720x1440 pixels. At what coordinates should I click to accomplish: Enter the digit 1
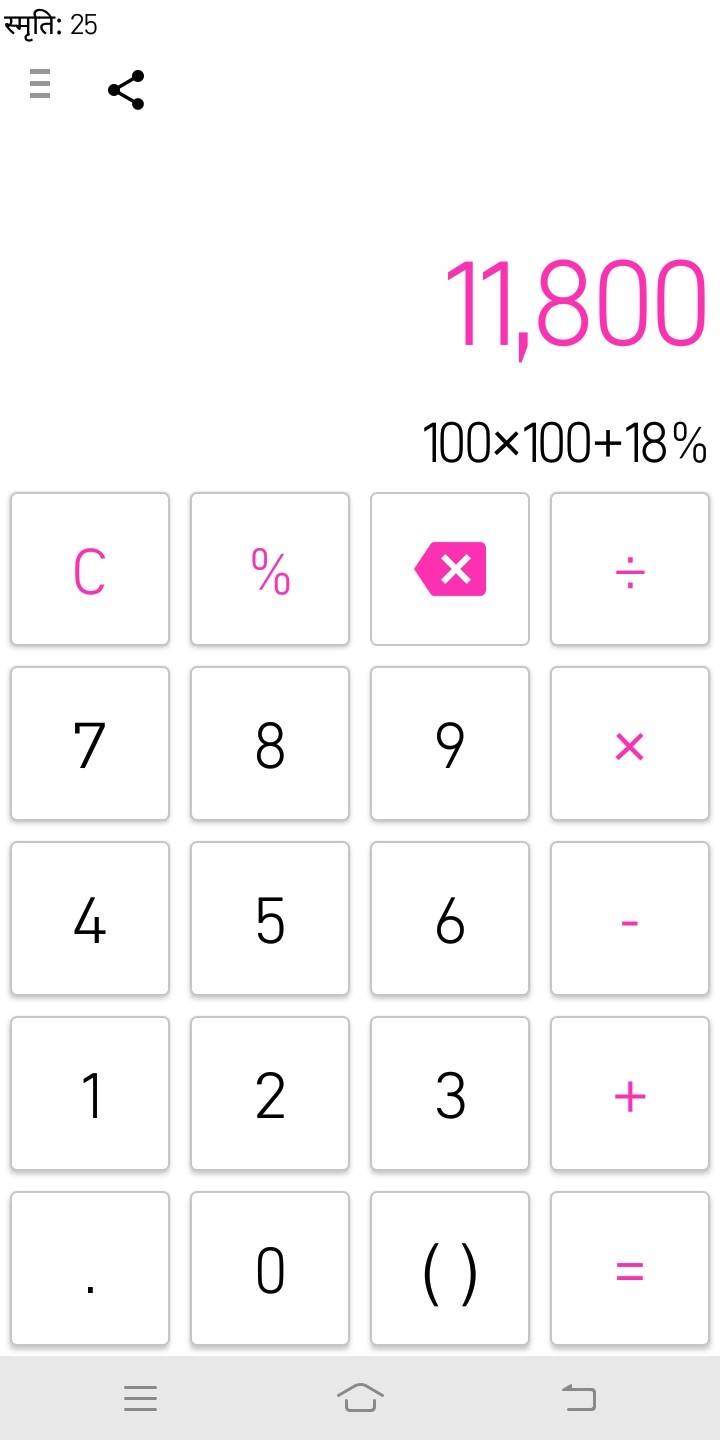90,1094
